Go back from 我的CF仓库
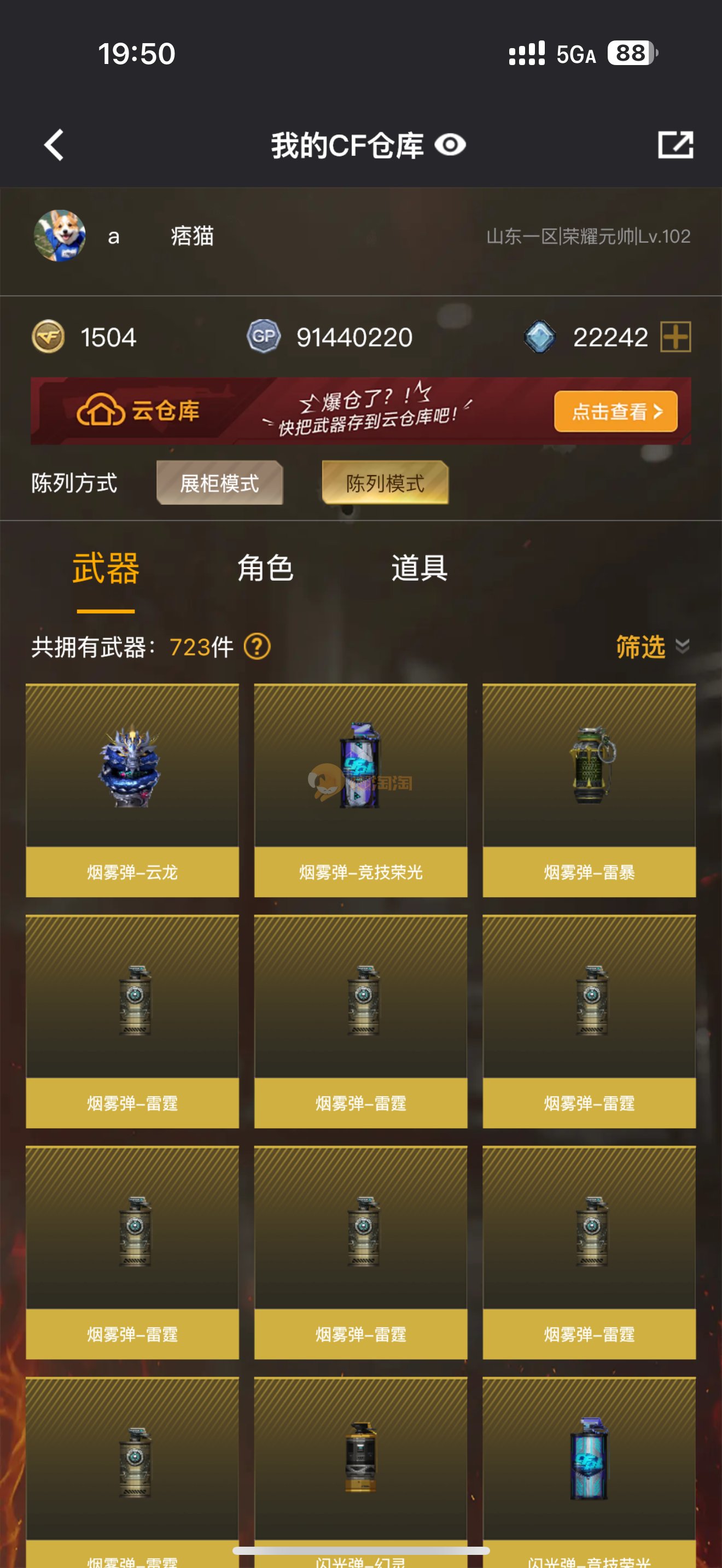 [x=54, y=145]
